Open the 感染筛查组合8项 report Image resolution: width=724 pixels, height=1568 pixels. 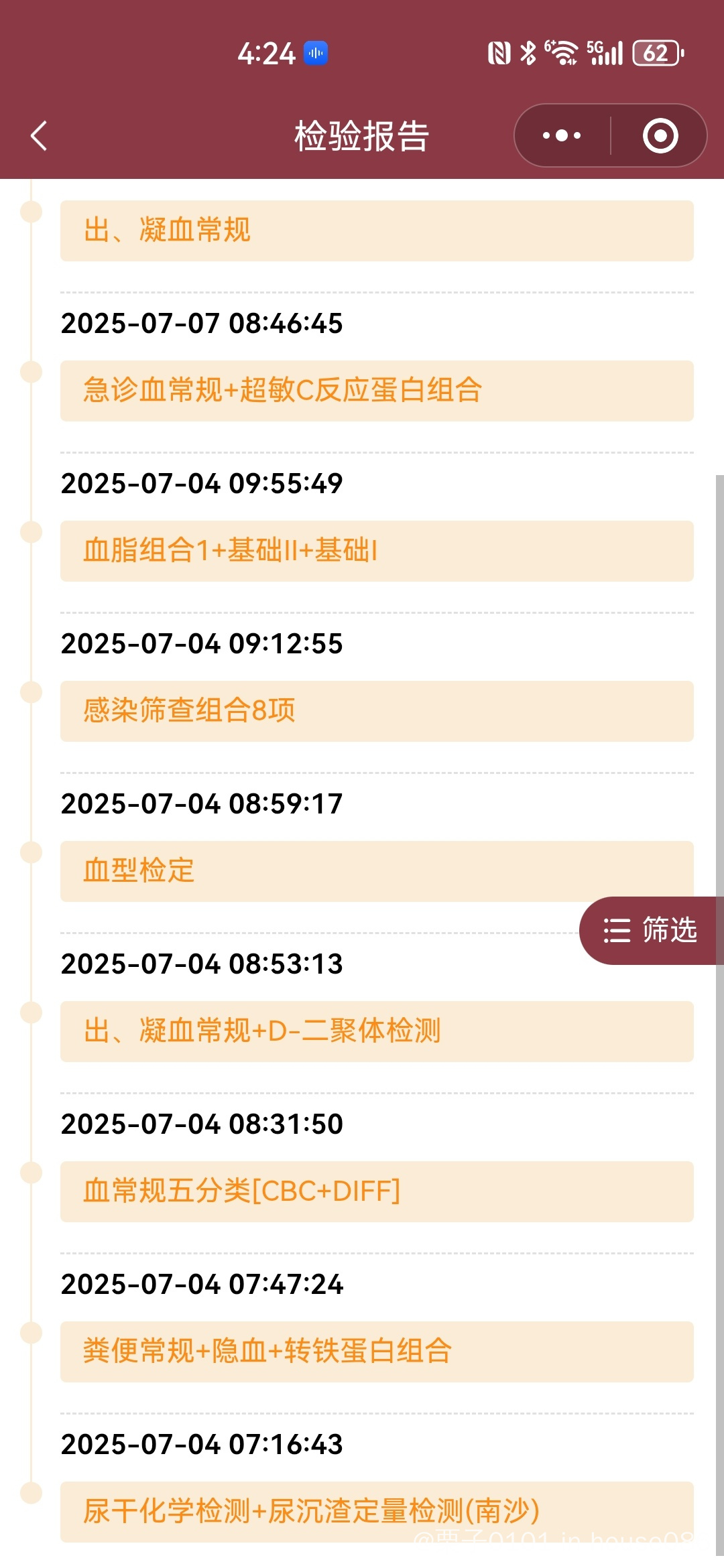[377, 711]
